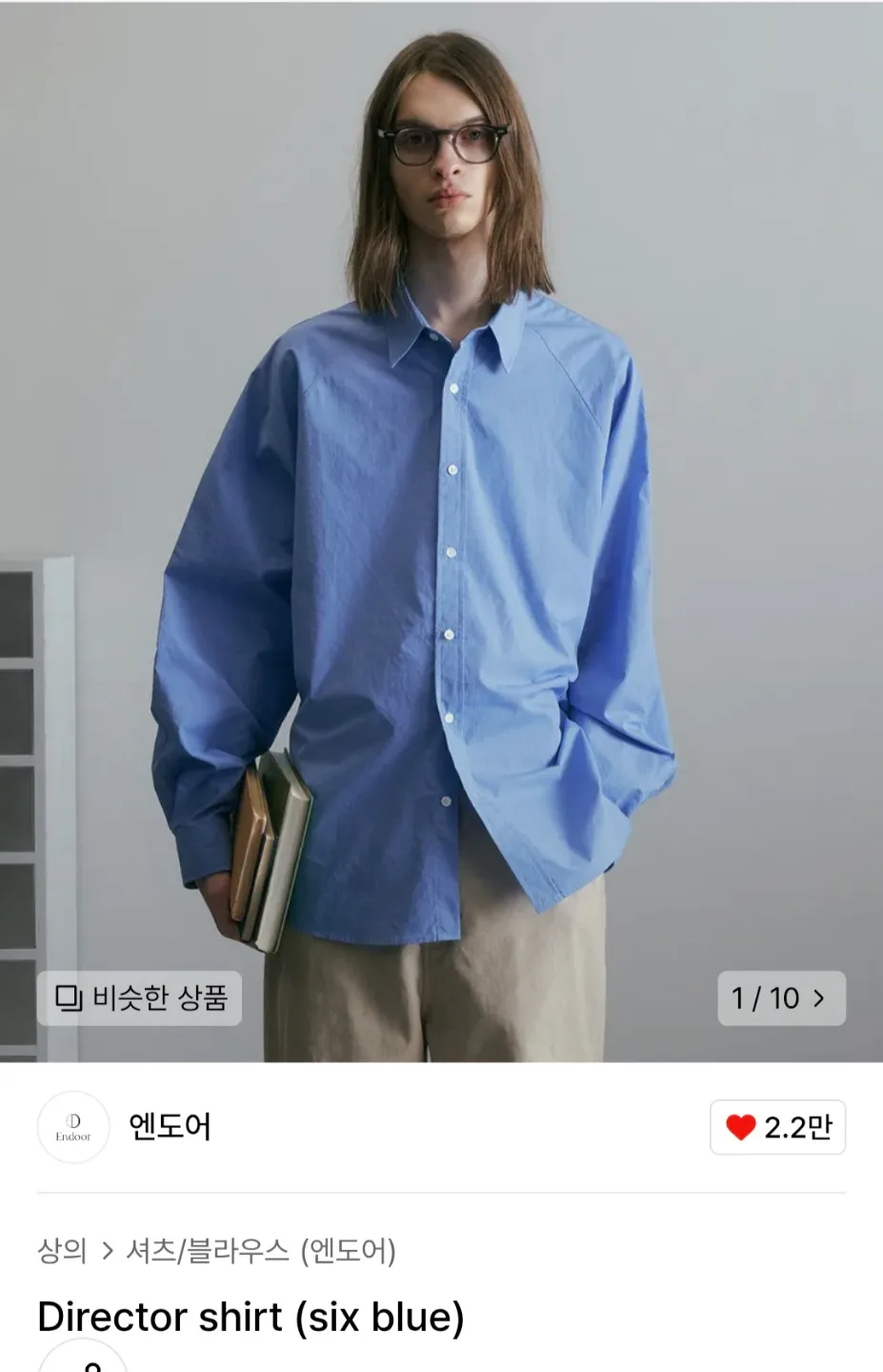
Task: Like the product with the heart button
Action: 777,1127
